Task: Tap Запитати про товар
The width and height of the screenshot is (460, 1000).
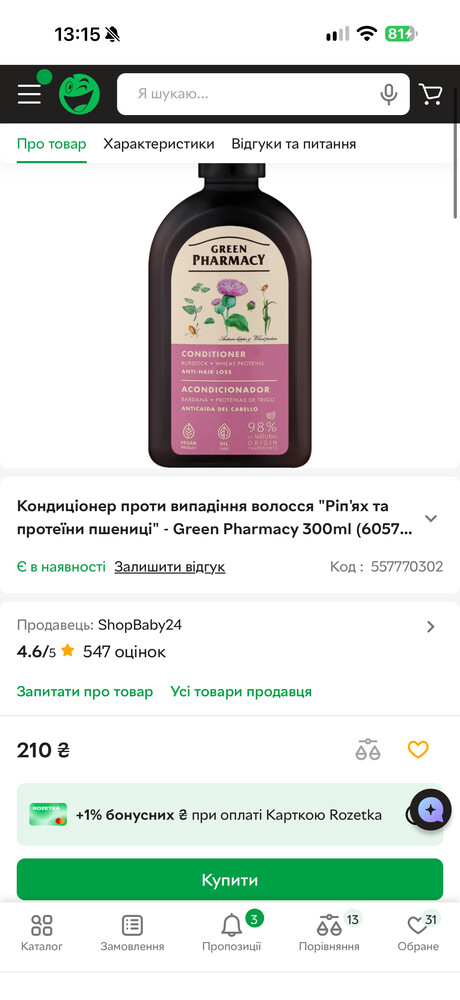Action: (85, 691)
